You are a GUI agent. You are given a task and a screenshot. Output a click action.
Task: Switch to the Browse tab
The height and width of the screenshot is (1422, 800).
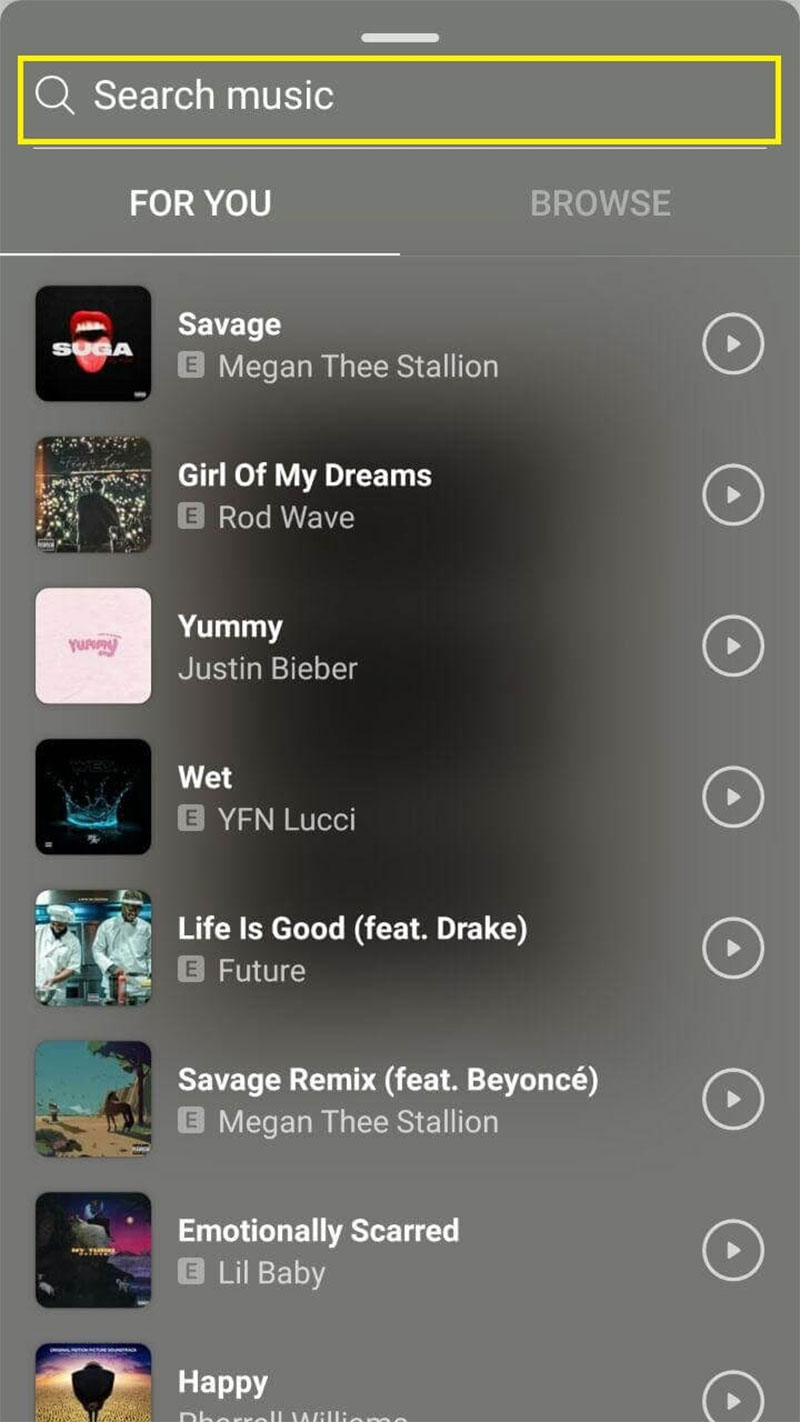tap(600, 203)
